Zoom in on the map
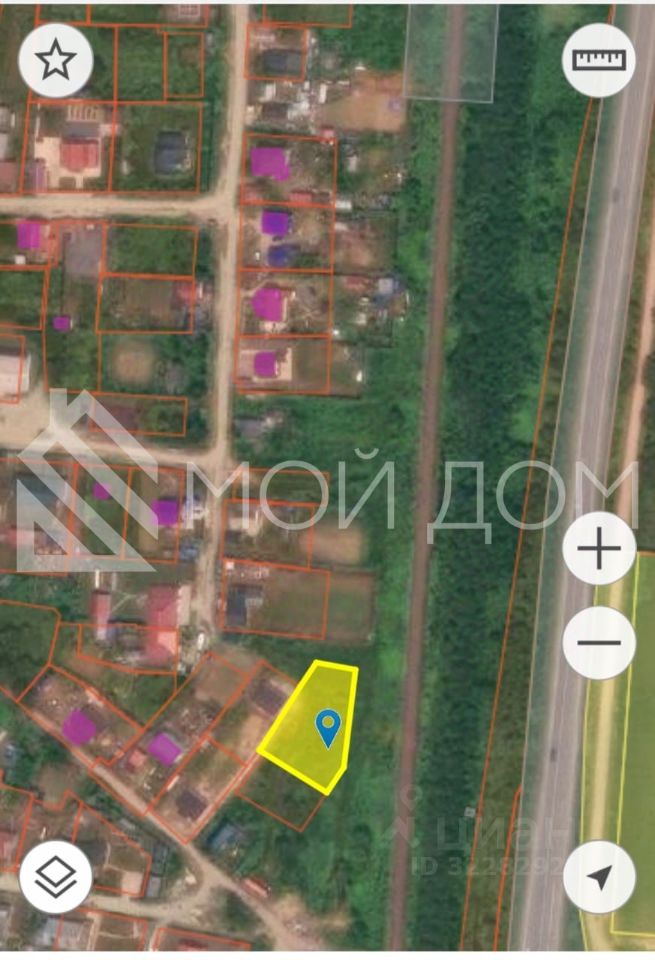Viewport: 655px width, 960px height. click(599, 549)
